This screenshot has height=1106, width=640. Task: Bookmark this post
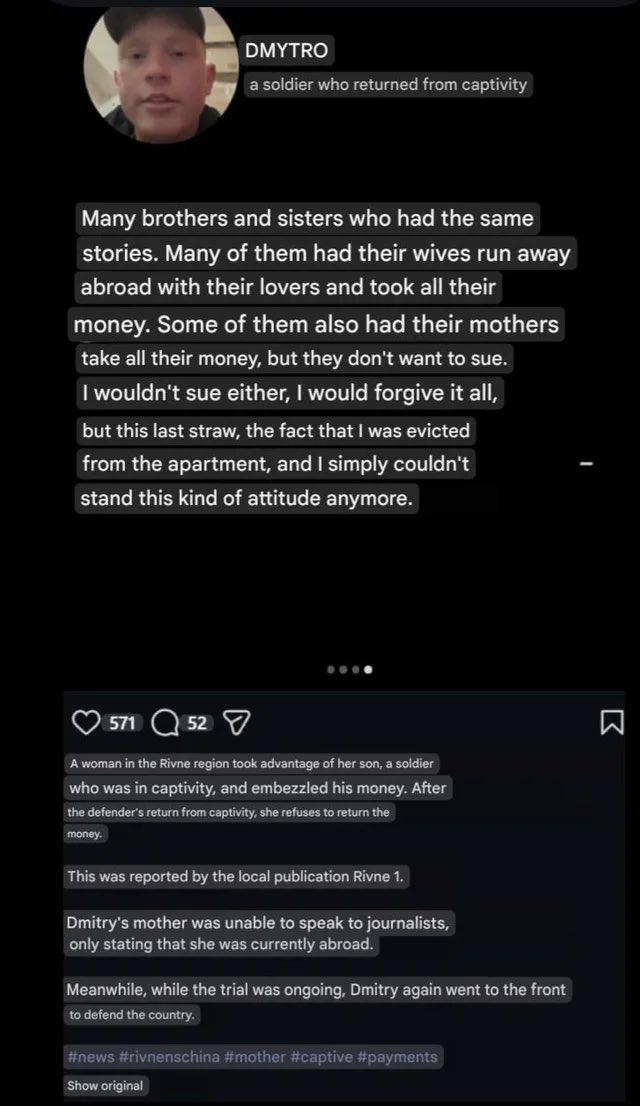pyautogui.click(x=613, y=722)
